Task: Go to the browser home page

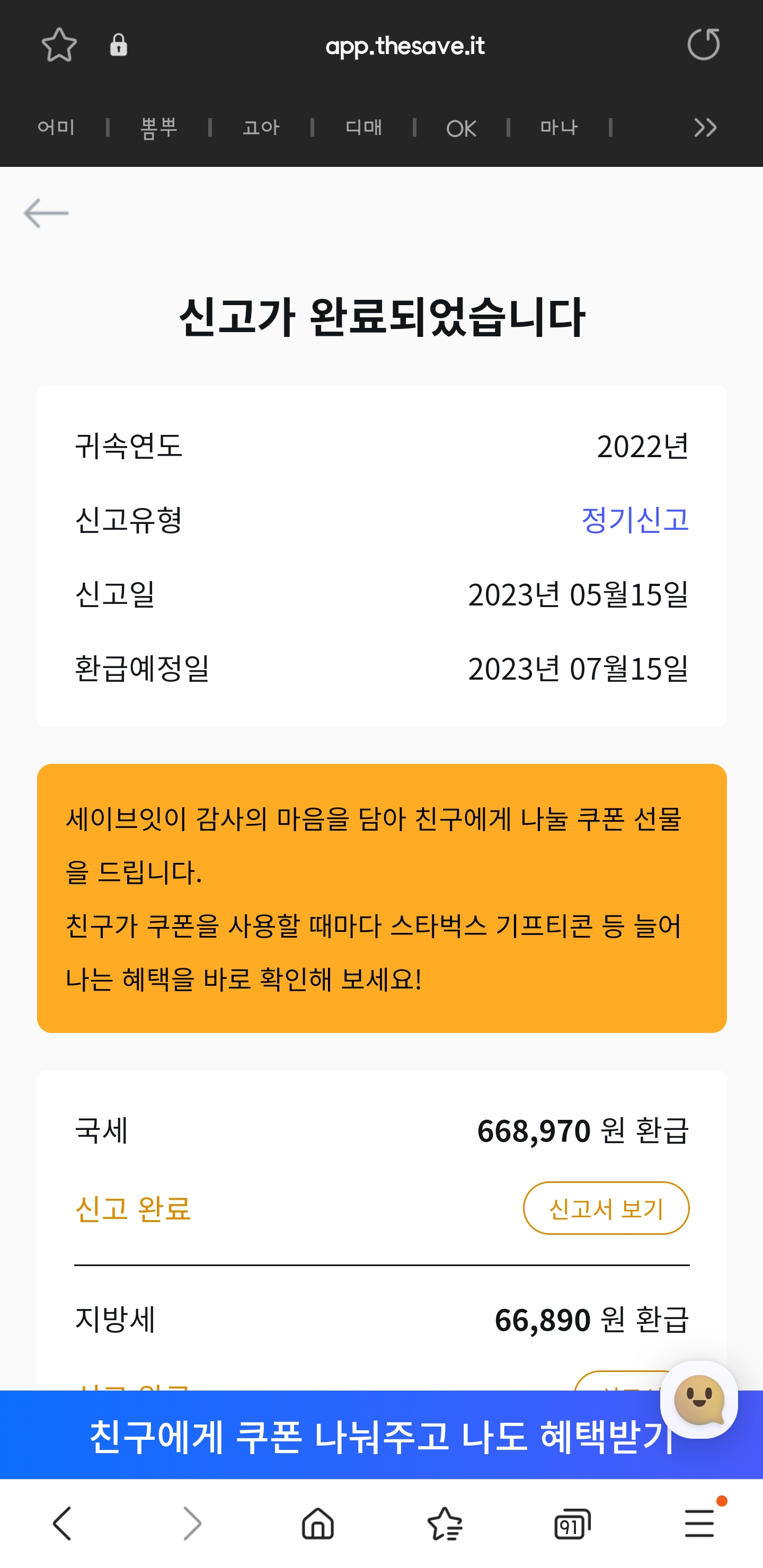Action: pyautogui.click(x=318, y=1524)
